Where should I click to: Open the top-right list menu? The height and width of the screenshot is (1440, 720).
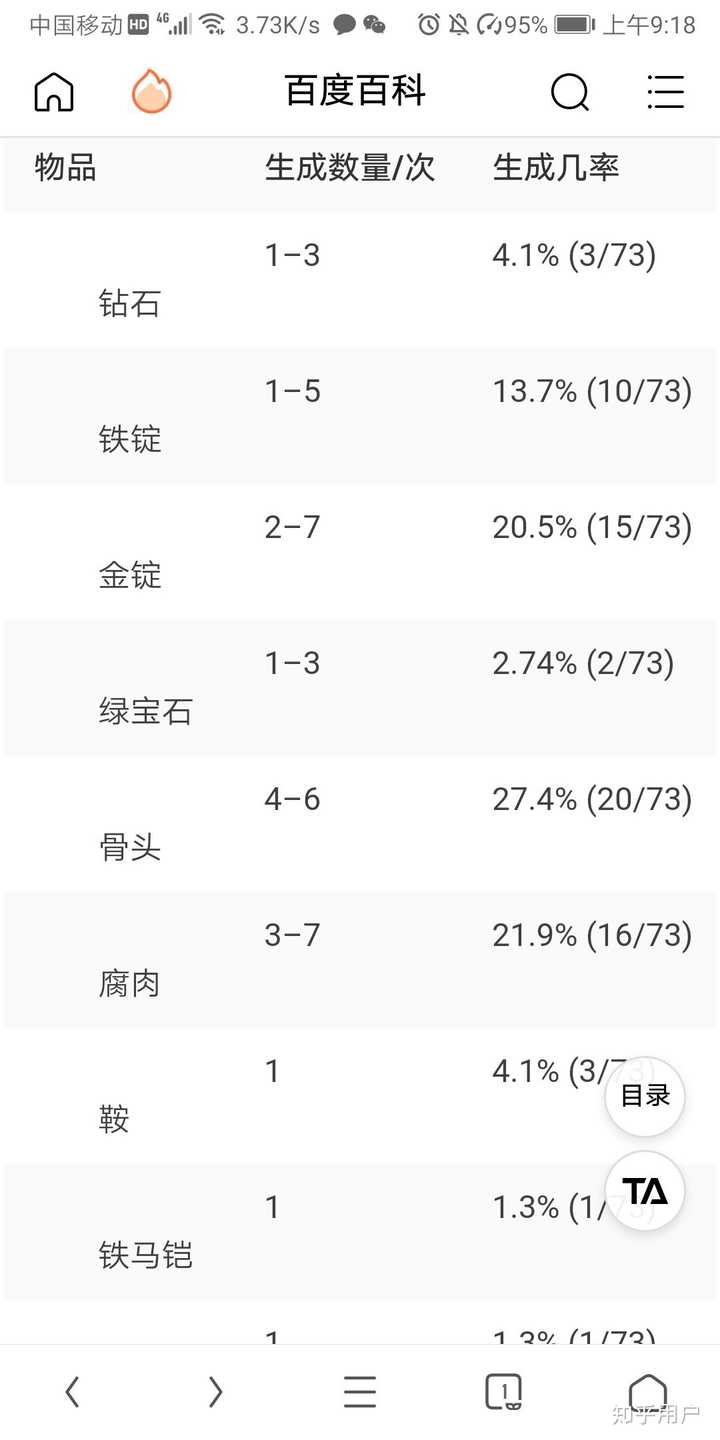[665, 92]
